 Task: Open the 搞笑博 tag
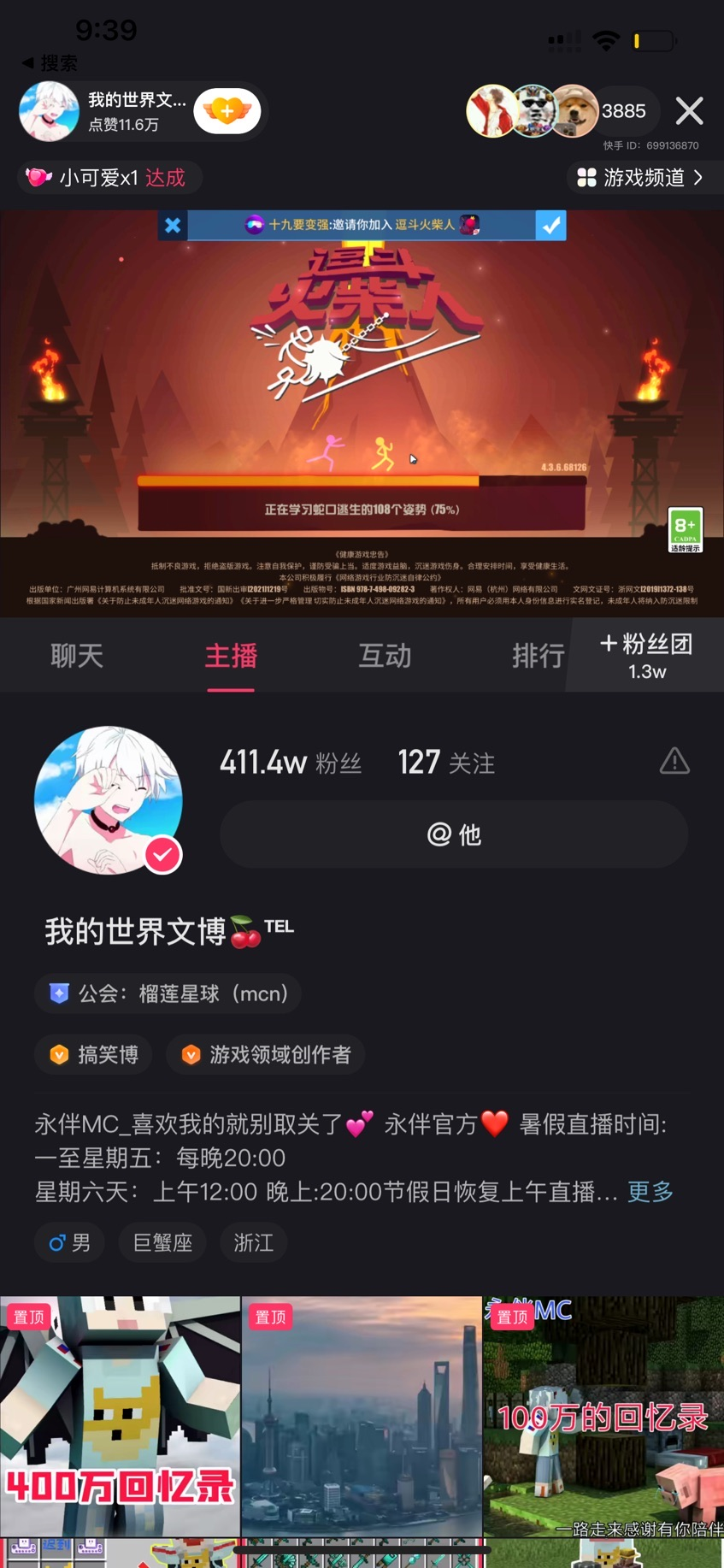coord(93,1054)
